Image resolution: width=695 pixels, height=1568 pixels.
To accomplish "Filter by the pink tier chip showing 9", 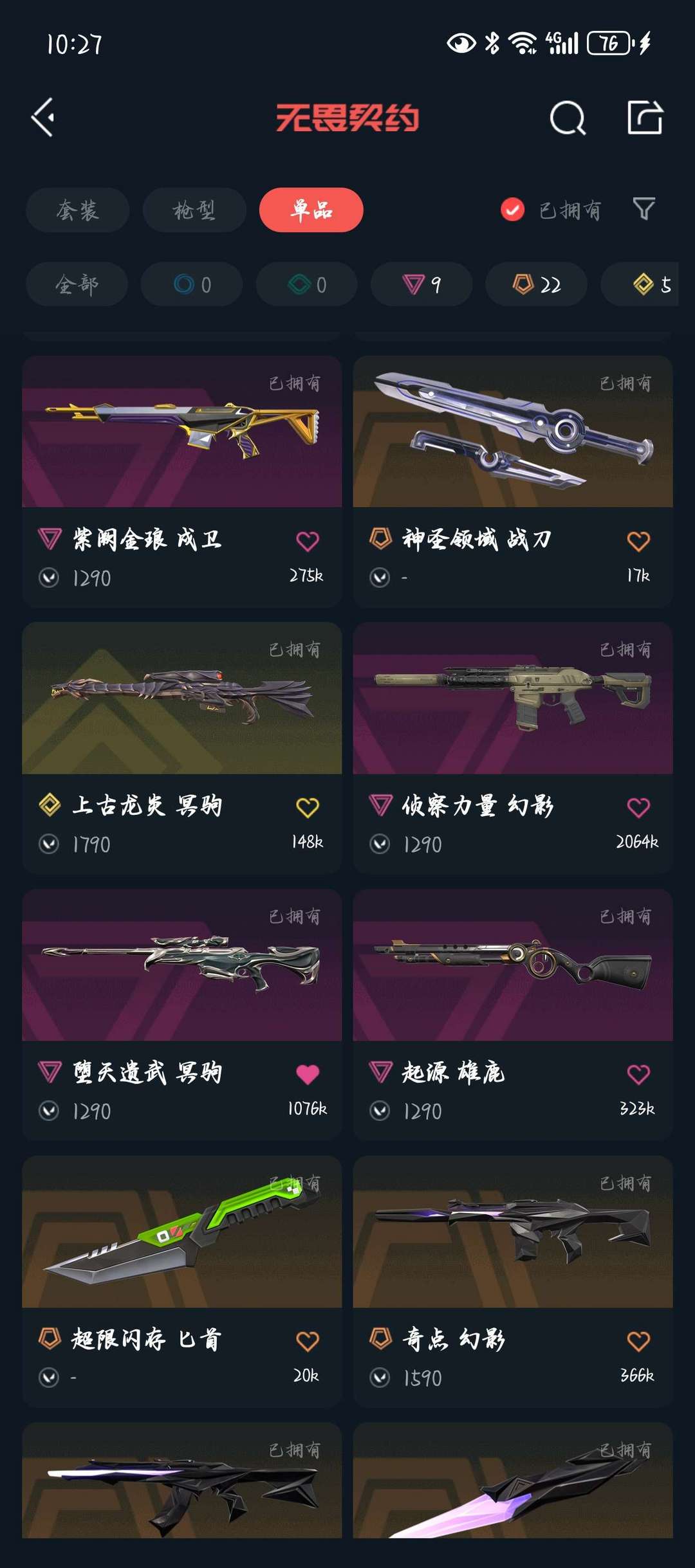I will (422, 284).
